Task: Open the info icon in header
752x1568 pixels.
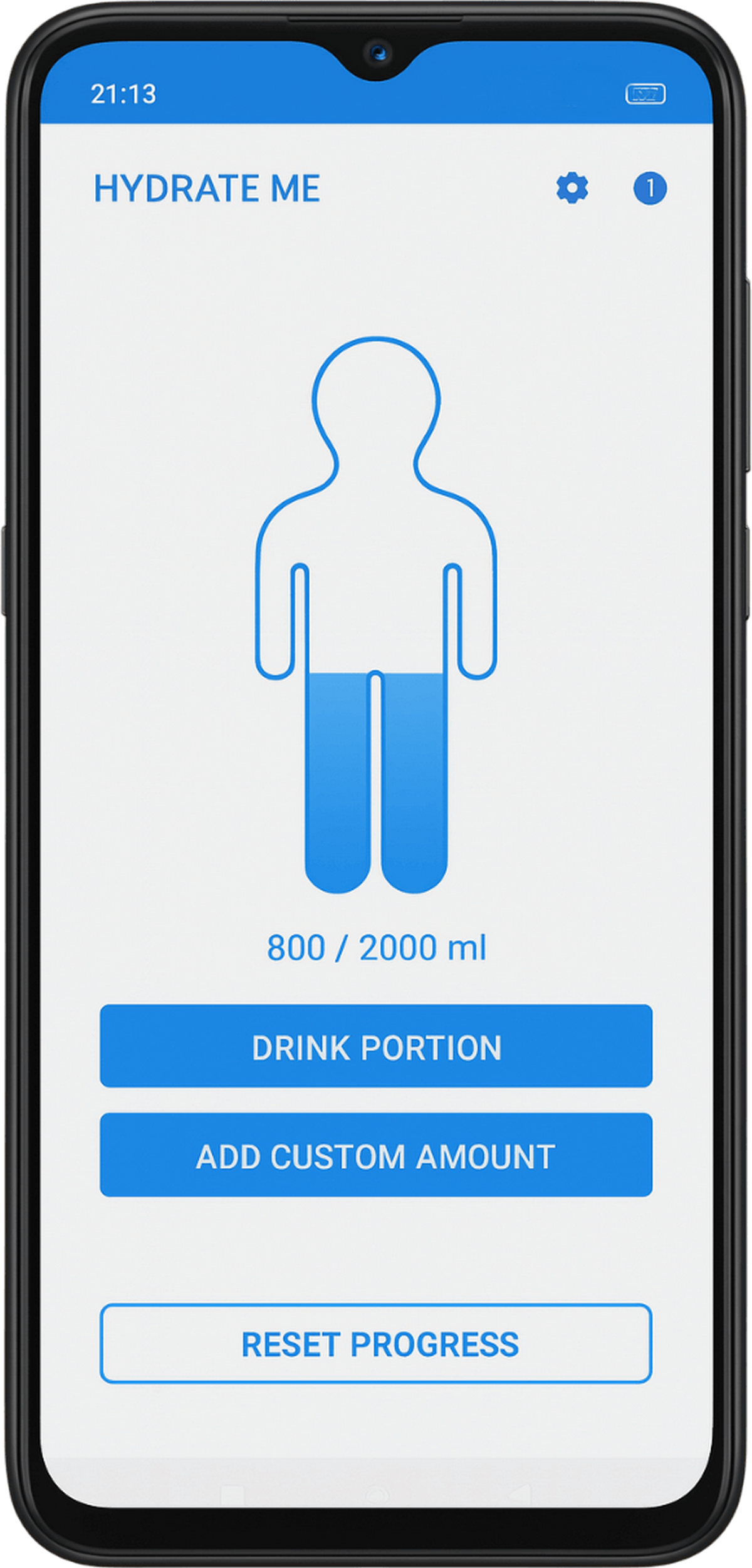Action: tap(650, 189)
